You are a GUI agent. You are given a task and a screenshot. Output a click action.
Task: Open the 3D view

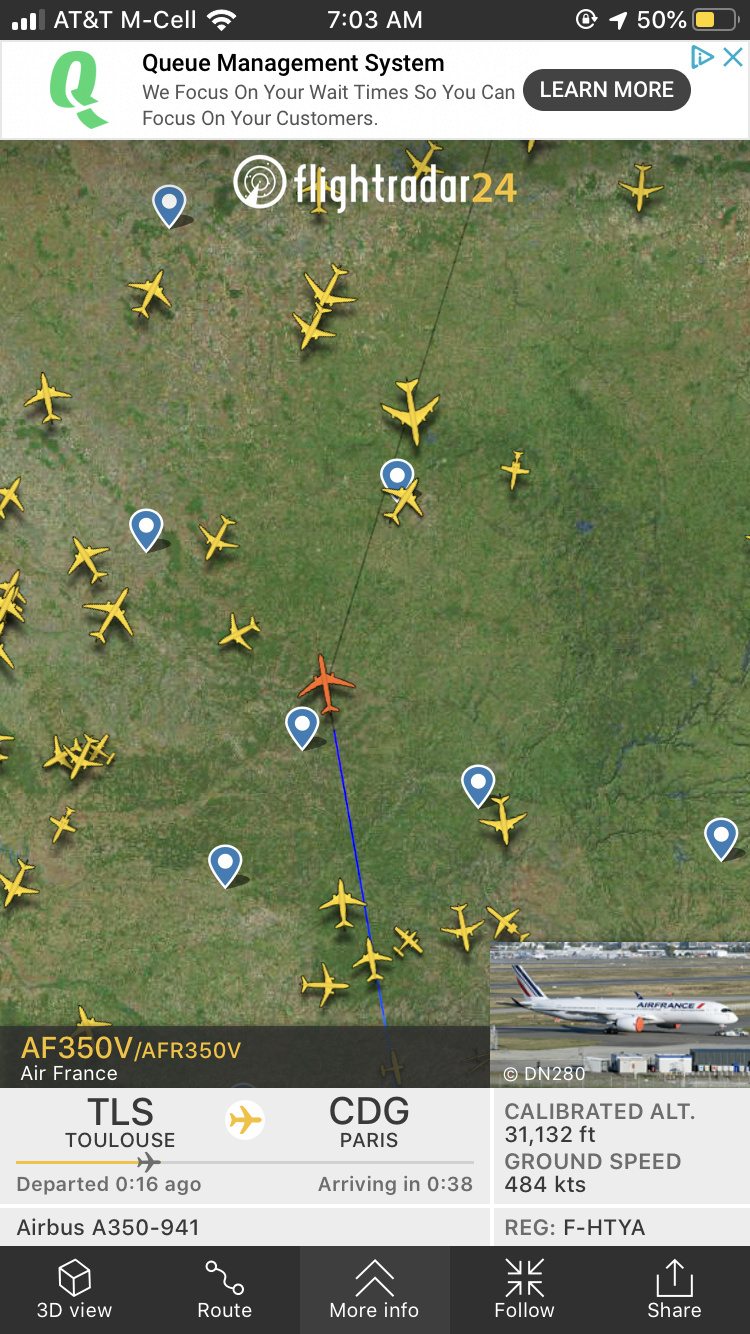[75, 1290]
